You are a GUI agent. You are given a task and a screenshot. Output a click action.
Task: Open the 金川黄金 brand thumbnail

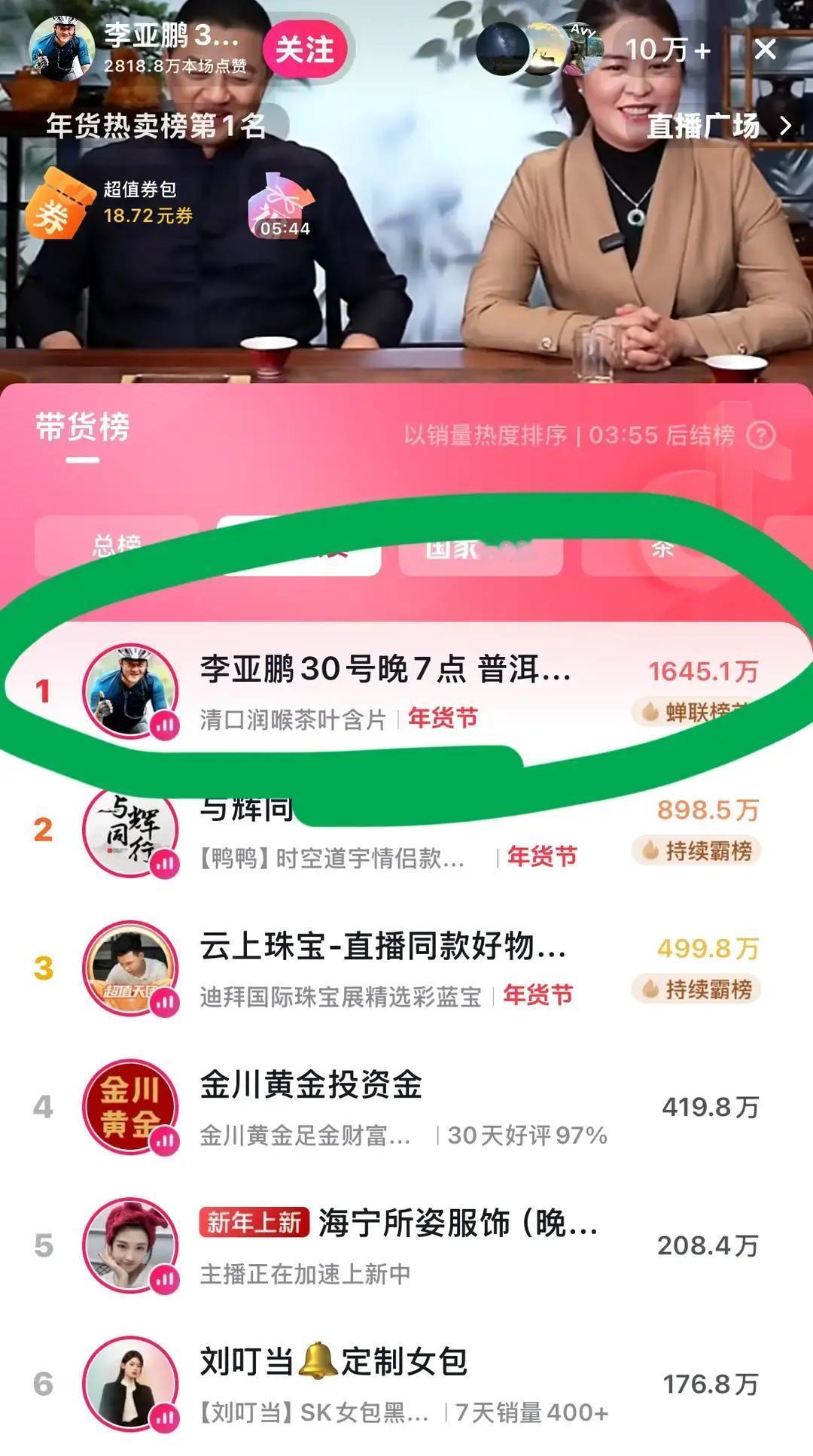coord(132,1106)
